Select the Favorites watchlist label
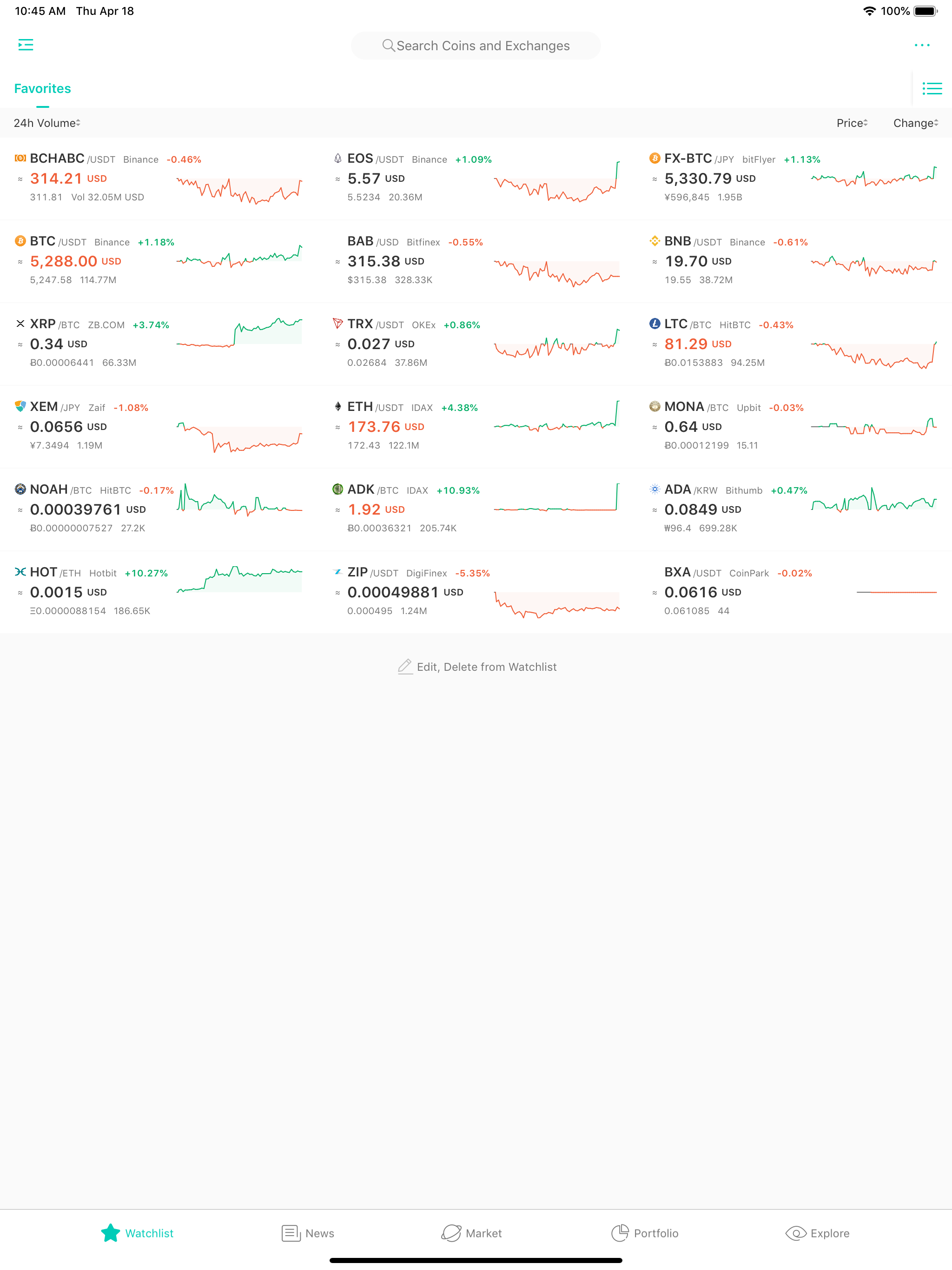This screenshot has width=952, height=1270. [42, 88]
